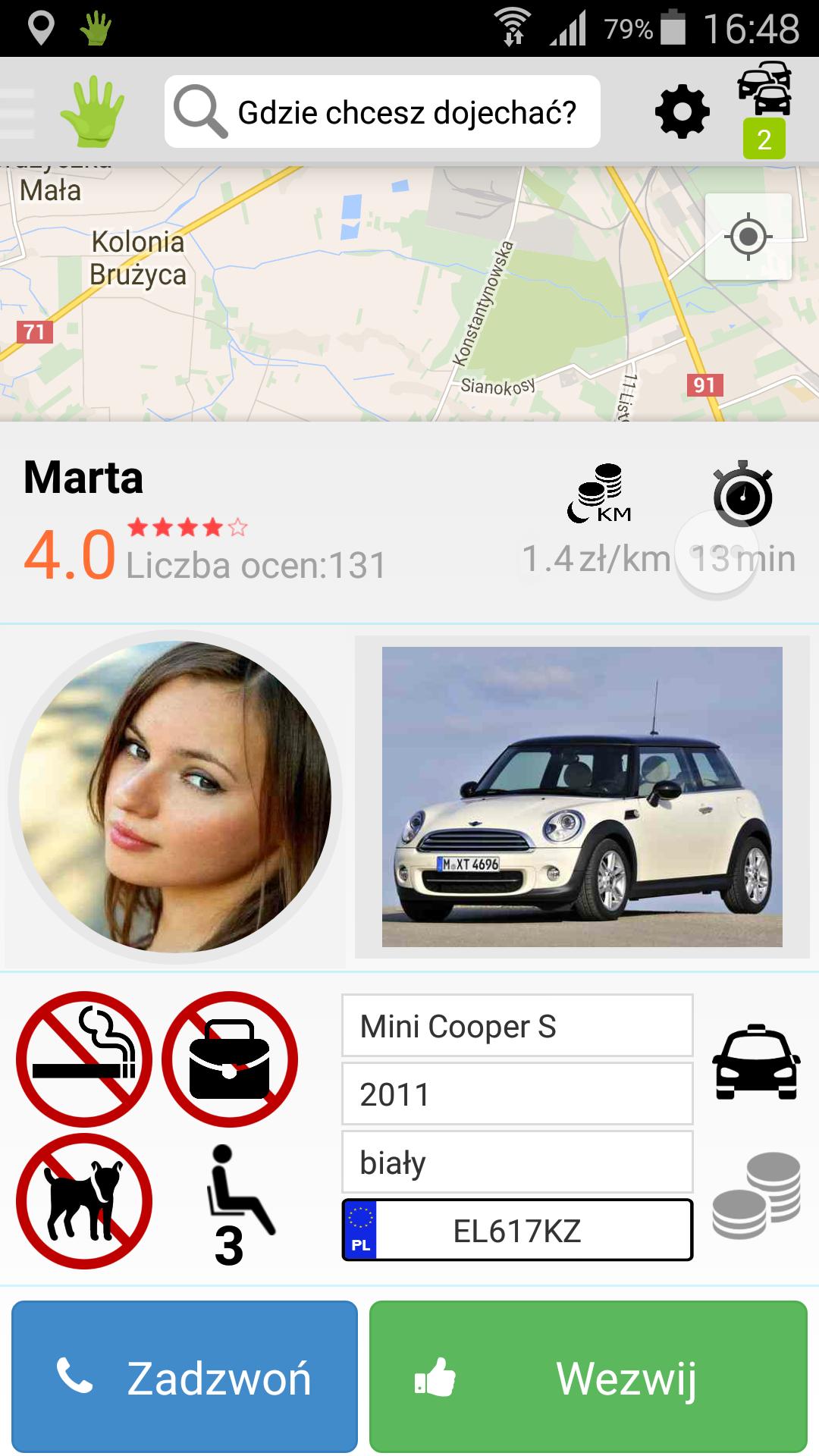
Task: Center the map on my location
Action: tap(748, 237)
